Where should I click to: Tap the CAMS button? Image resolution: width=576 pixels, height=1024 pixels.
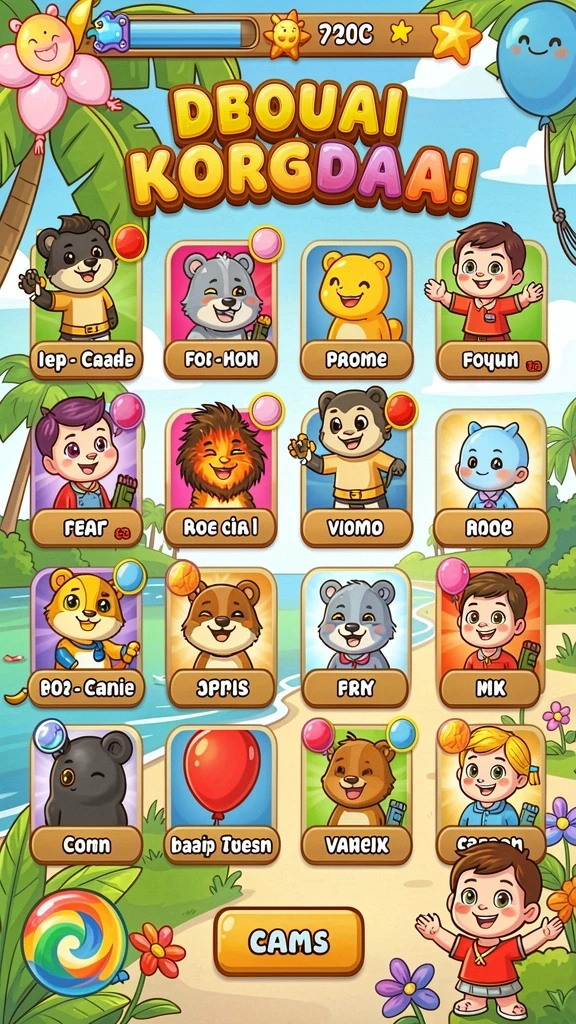click(x=288, y=941)
